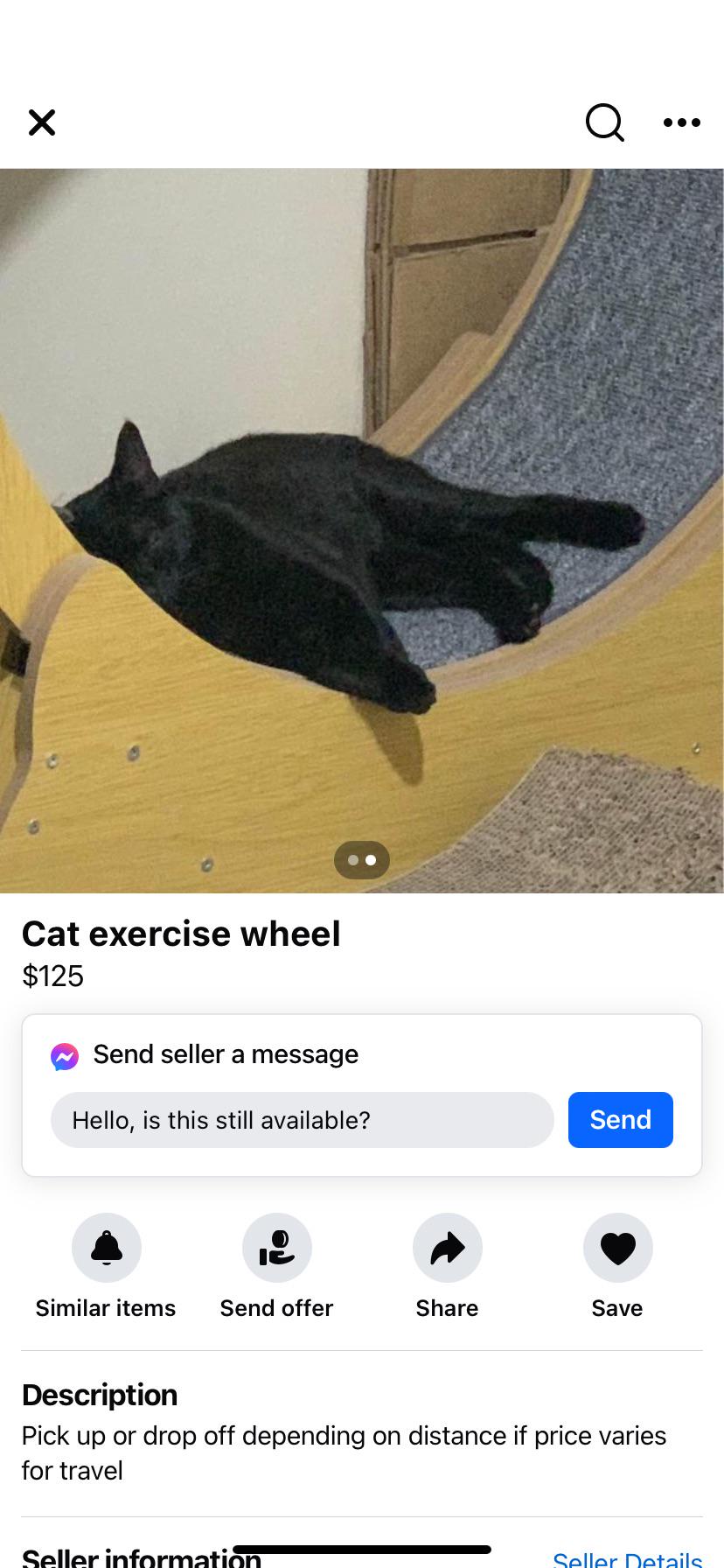Tap the carousel page indicator dots

coord(362,860)
